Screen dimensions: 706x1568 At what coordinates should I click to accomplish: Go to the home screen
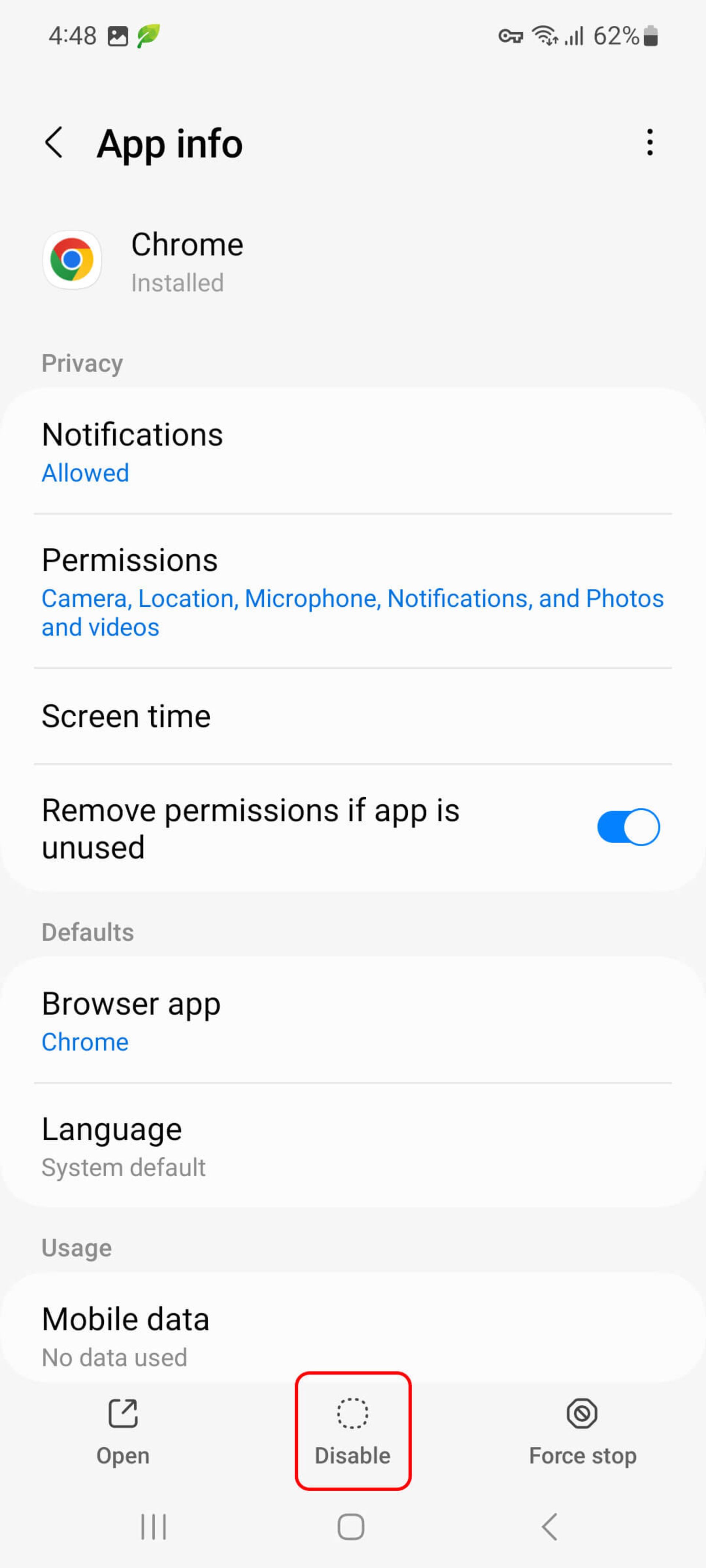[x=351, y=1526]
